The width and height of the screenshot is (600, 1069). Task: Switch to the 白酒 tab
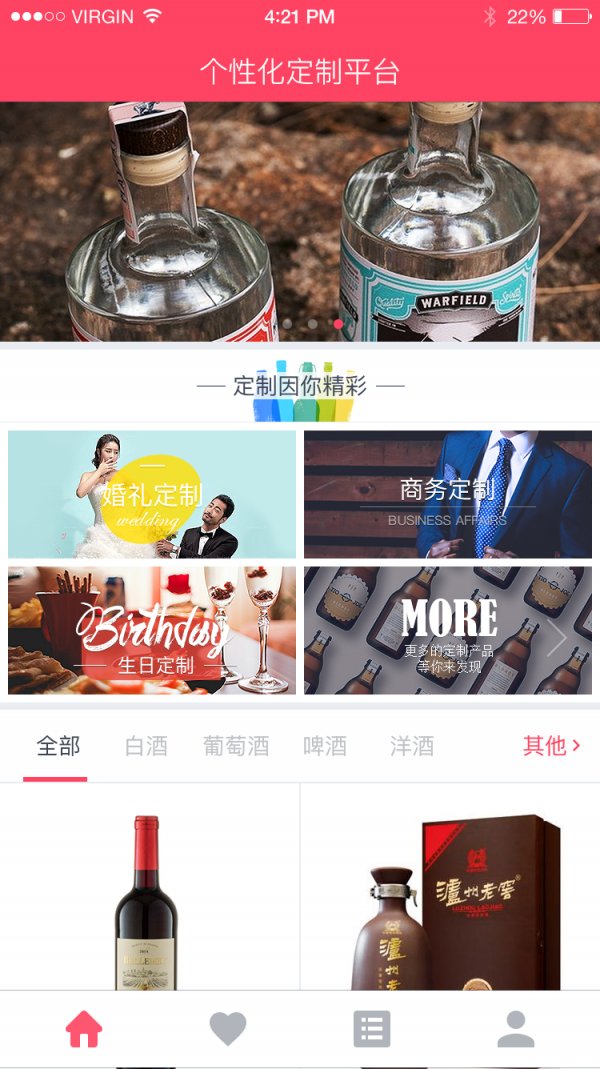[x=146, y=746]
